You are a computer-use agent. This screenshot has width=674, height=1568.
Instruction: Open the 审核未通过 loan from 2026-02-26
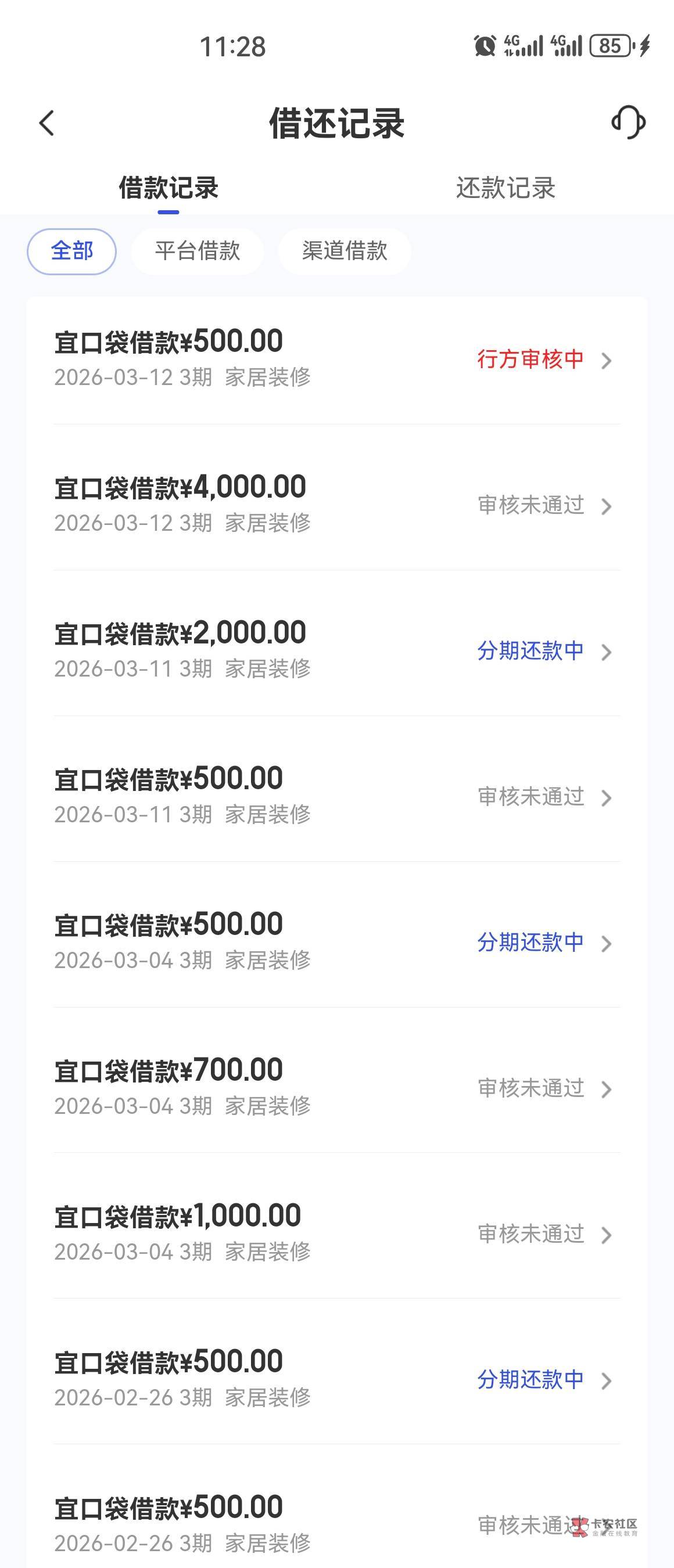(x=336, y=1523)
